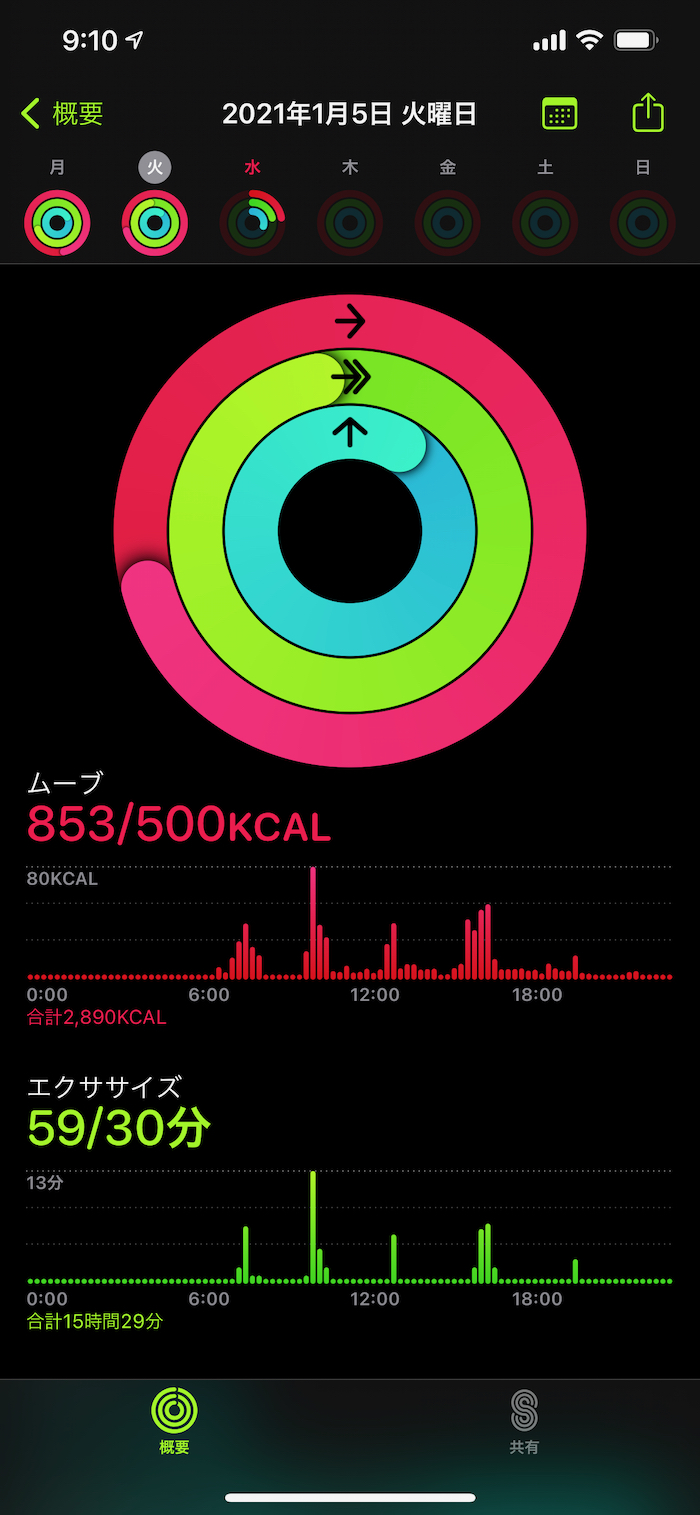Select Tuesday (火) activity rings
Viewport: 700px width, 1515px height.
(155, 222)
